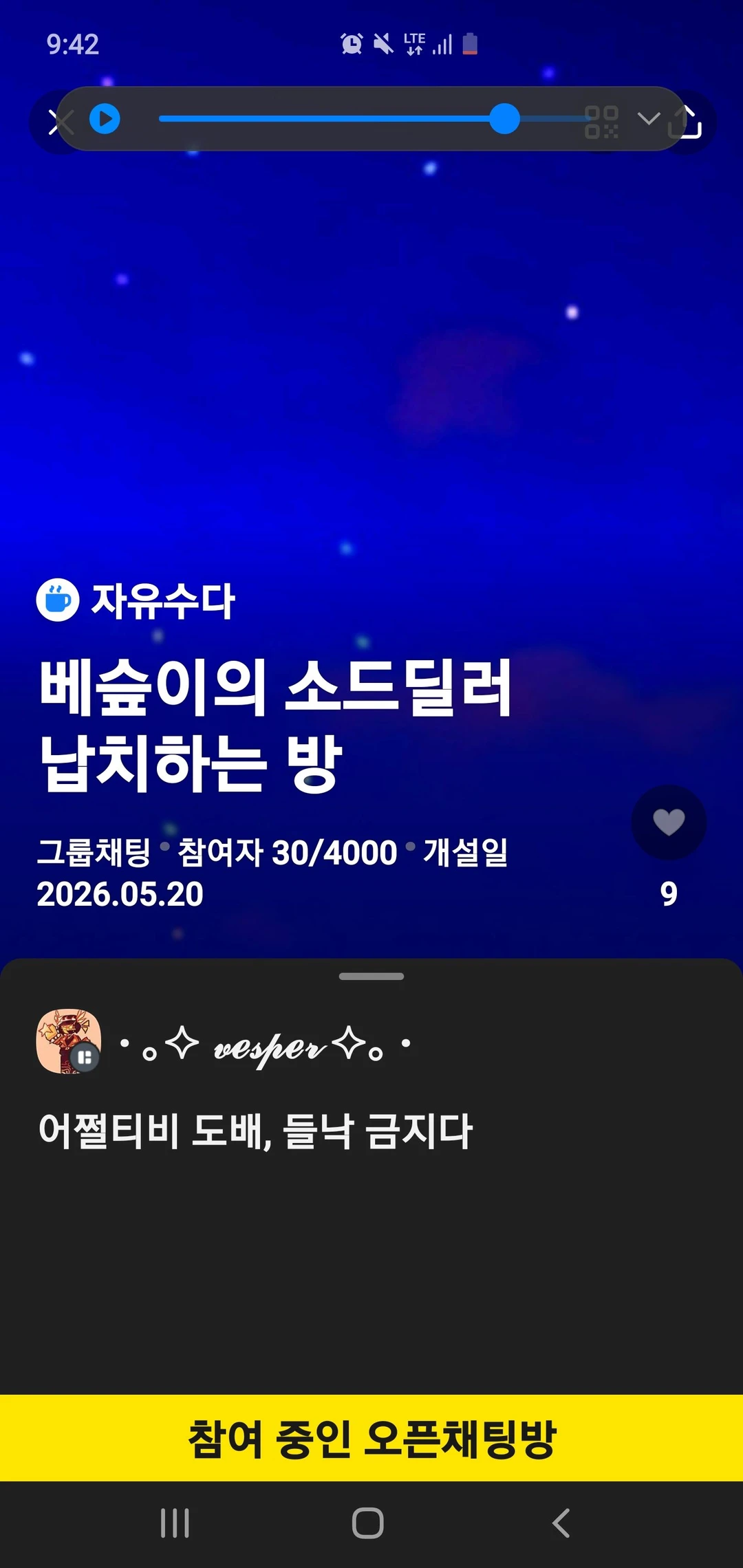The width and height of the screenshot is (743, 1568).
Task: Like the room with the heart button
Action: pos(669,822)
